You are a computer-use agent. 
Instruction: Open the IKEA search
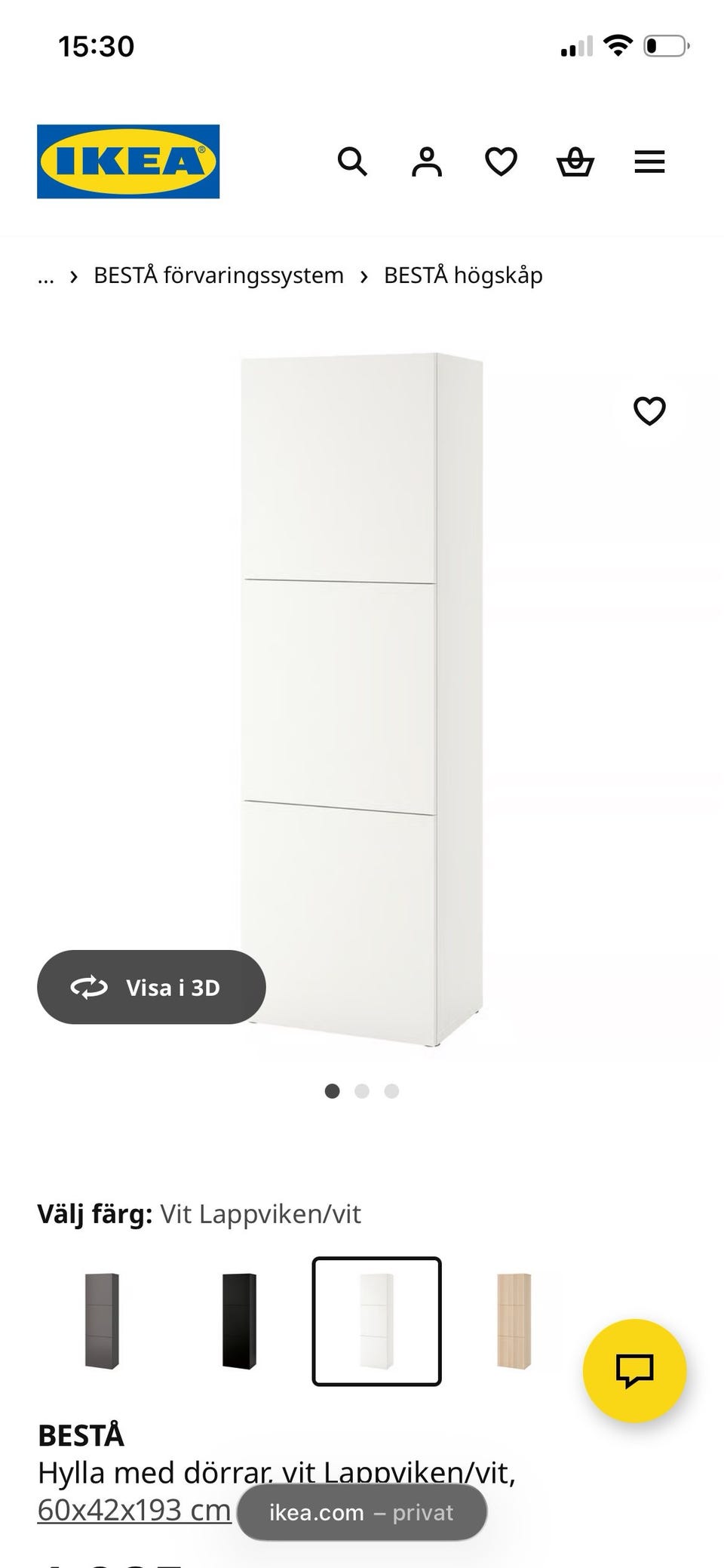tap(352, 161)
